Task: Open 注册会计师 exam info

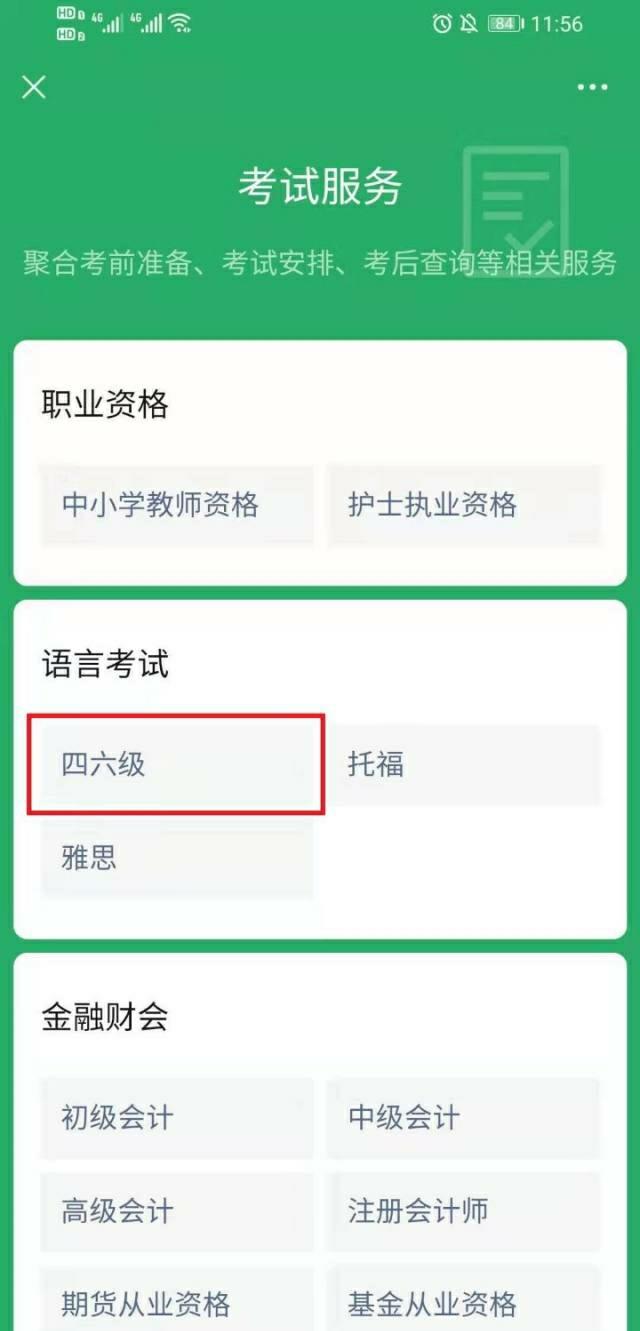Action: coord(464,1211)
